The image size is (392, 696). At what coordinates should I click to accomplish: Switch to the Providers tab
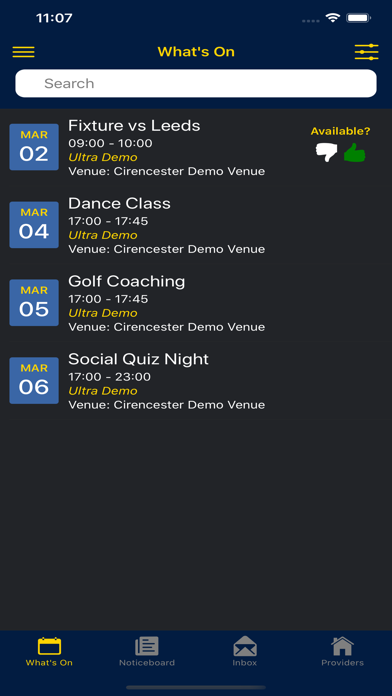[x=342, y=652]
